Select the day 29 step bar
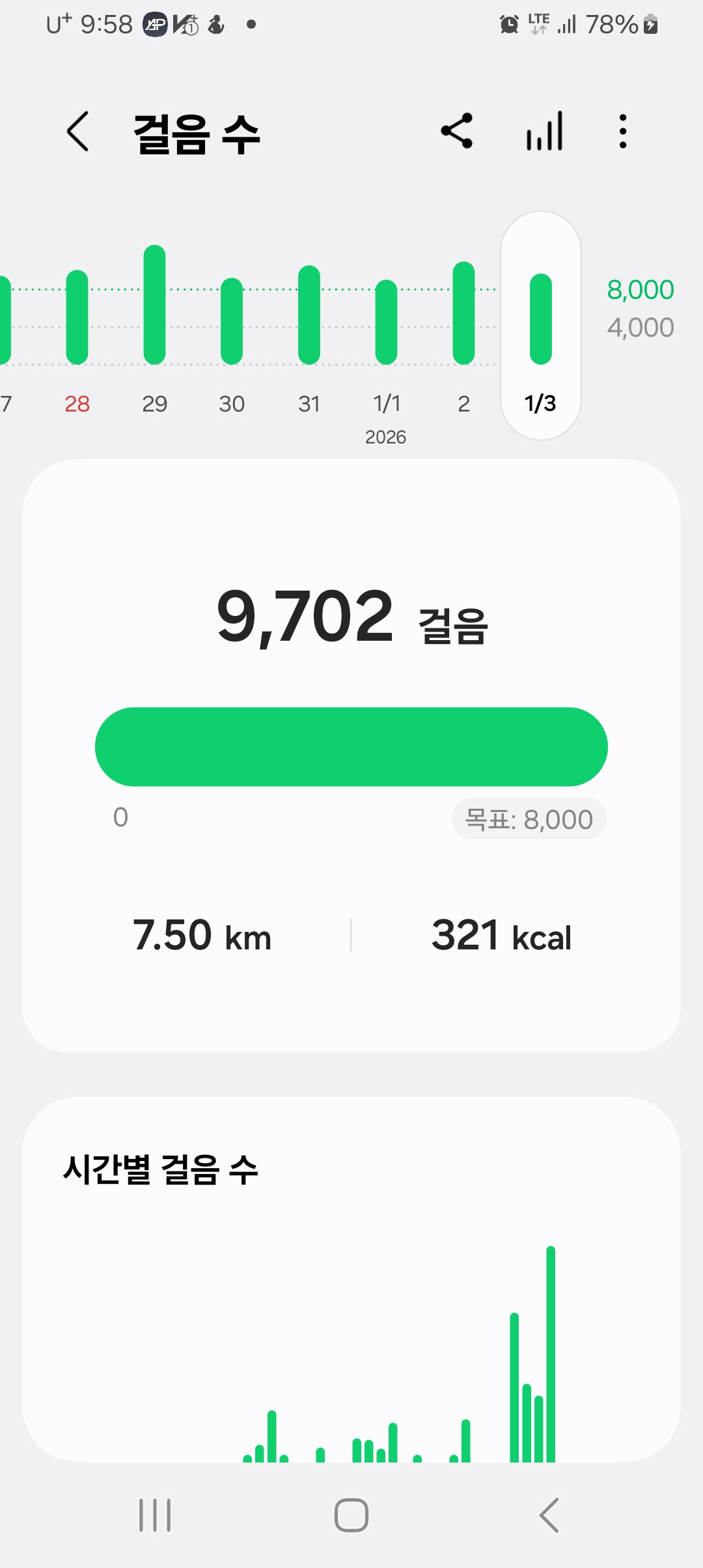Image resolution: width=703 pixels, height=1568 pixels. pyautogui.click(x=154, y=305)
